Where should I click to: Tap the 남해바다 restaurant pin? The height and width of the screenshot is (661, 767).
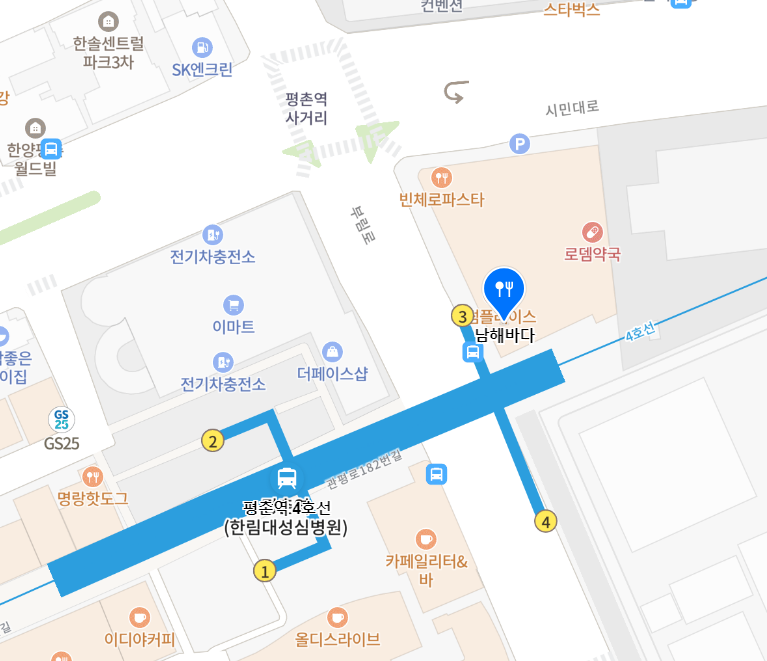click(x=504, y=287)
